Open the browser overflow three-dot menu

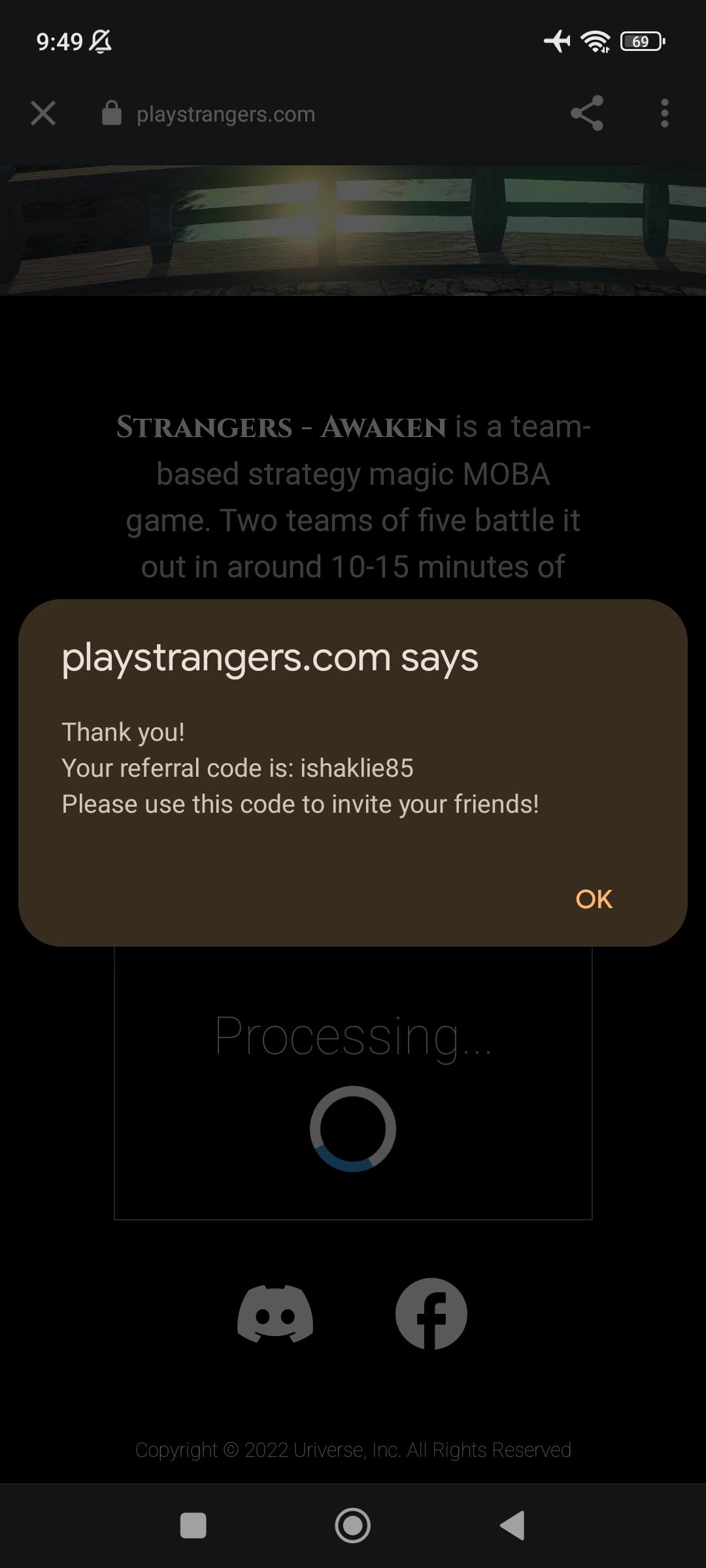tap(664, 114)
